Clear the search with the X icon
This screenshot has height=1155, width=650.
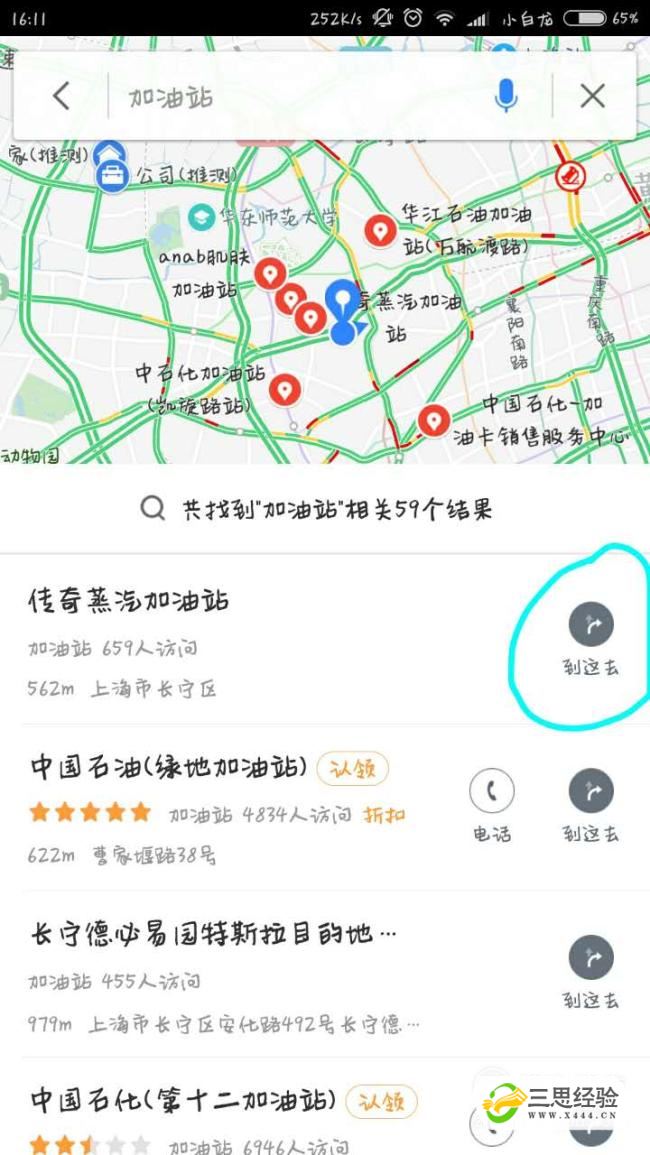(592, 96)
